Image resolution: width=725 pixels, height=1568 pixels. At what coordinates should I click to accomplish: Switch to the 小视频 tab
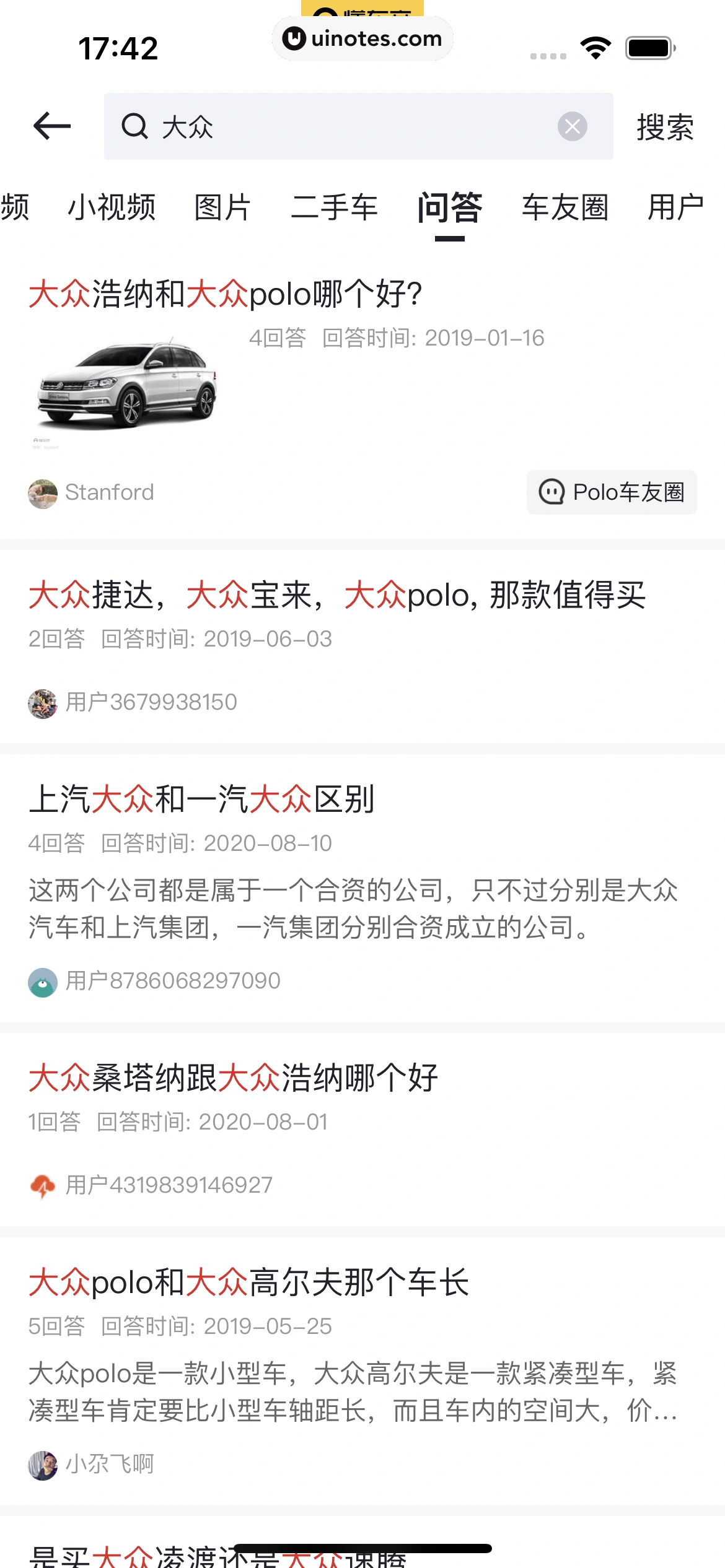112,207
